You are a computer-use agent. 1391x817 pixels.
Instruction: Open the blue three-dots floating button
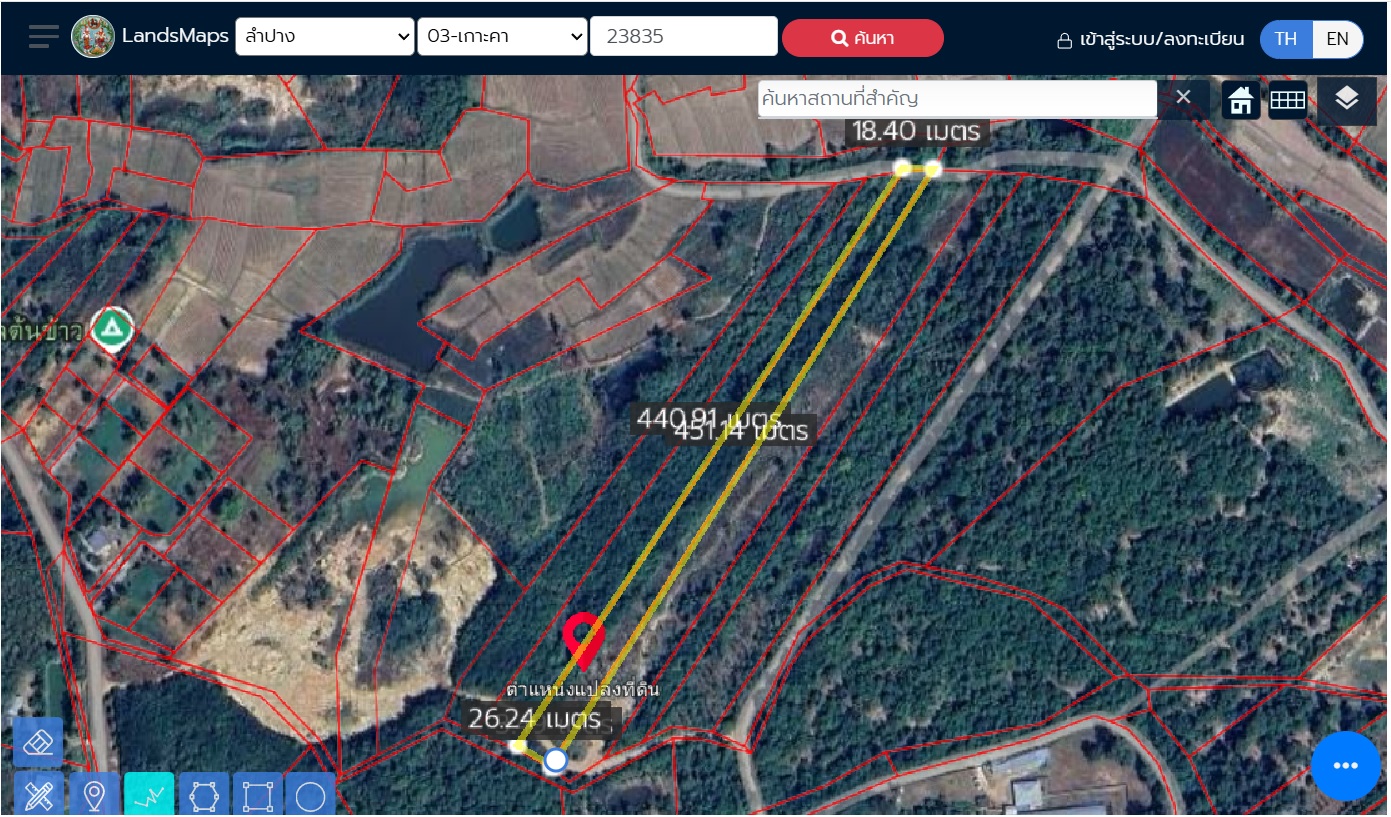[x=1345, y=766]
